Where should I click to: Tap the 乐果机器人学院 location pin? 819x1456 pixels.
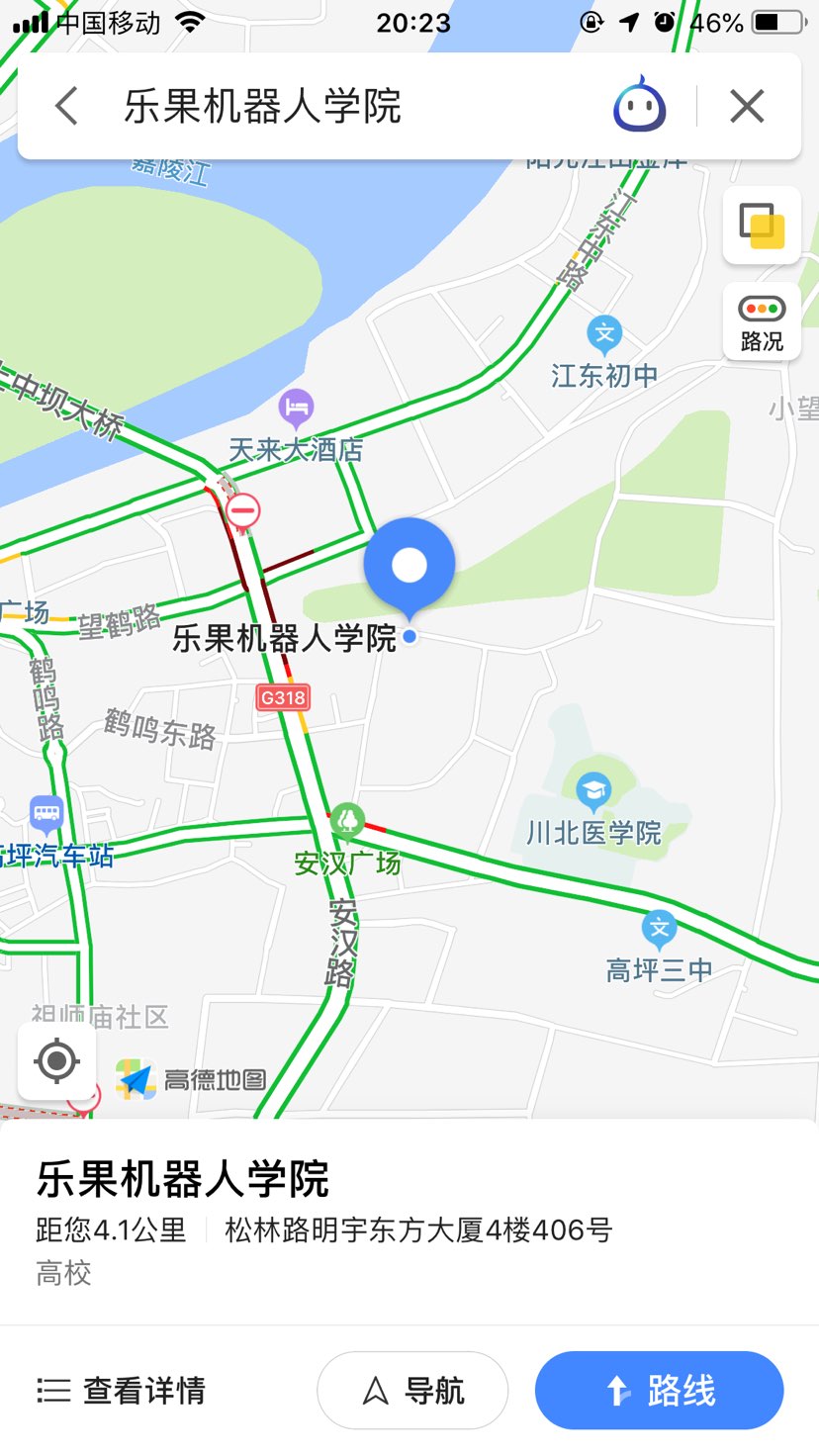coord(409,567)
